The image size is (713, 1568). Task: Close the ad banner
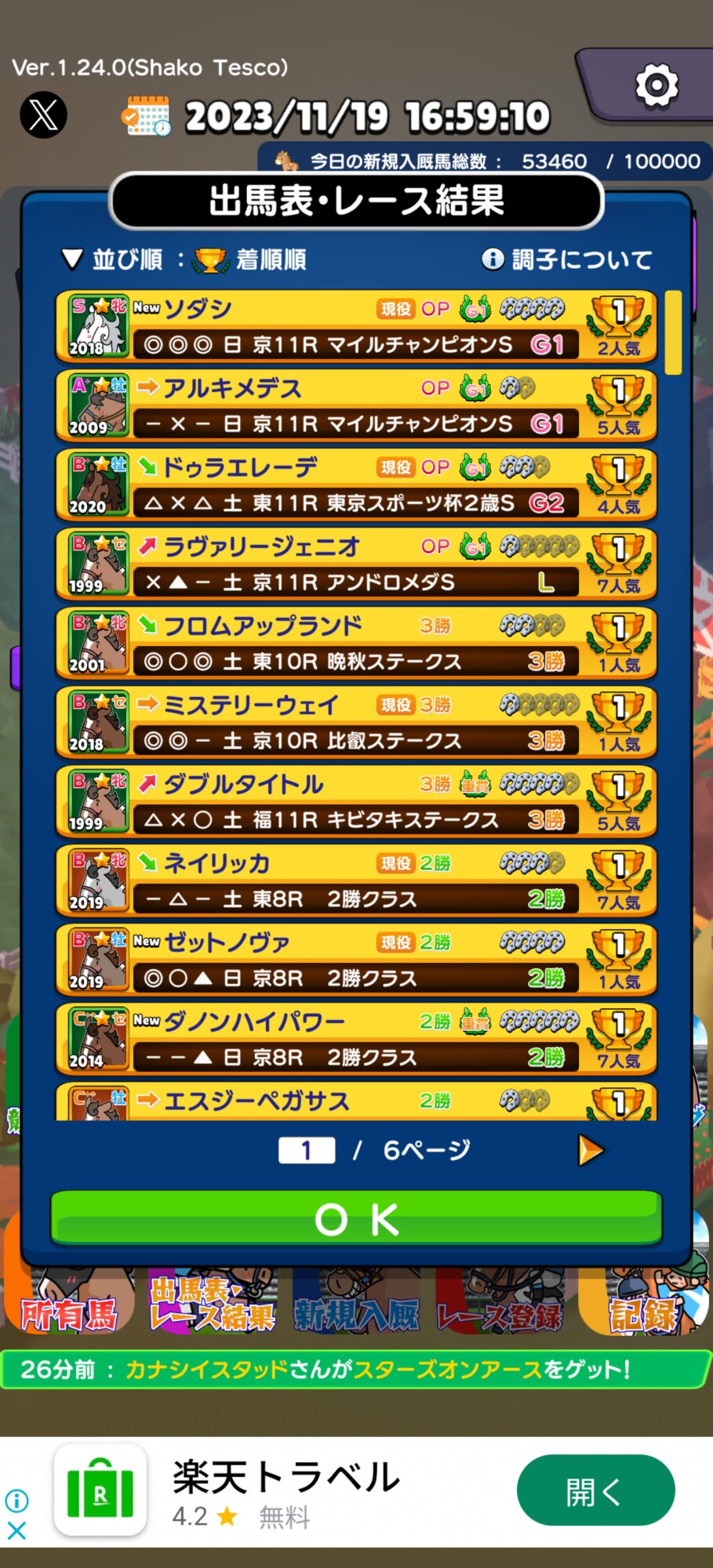coord(16,1530)
